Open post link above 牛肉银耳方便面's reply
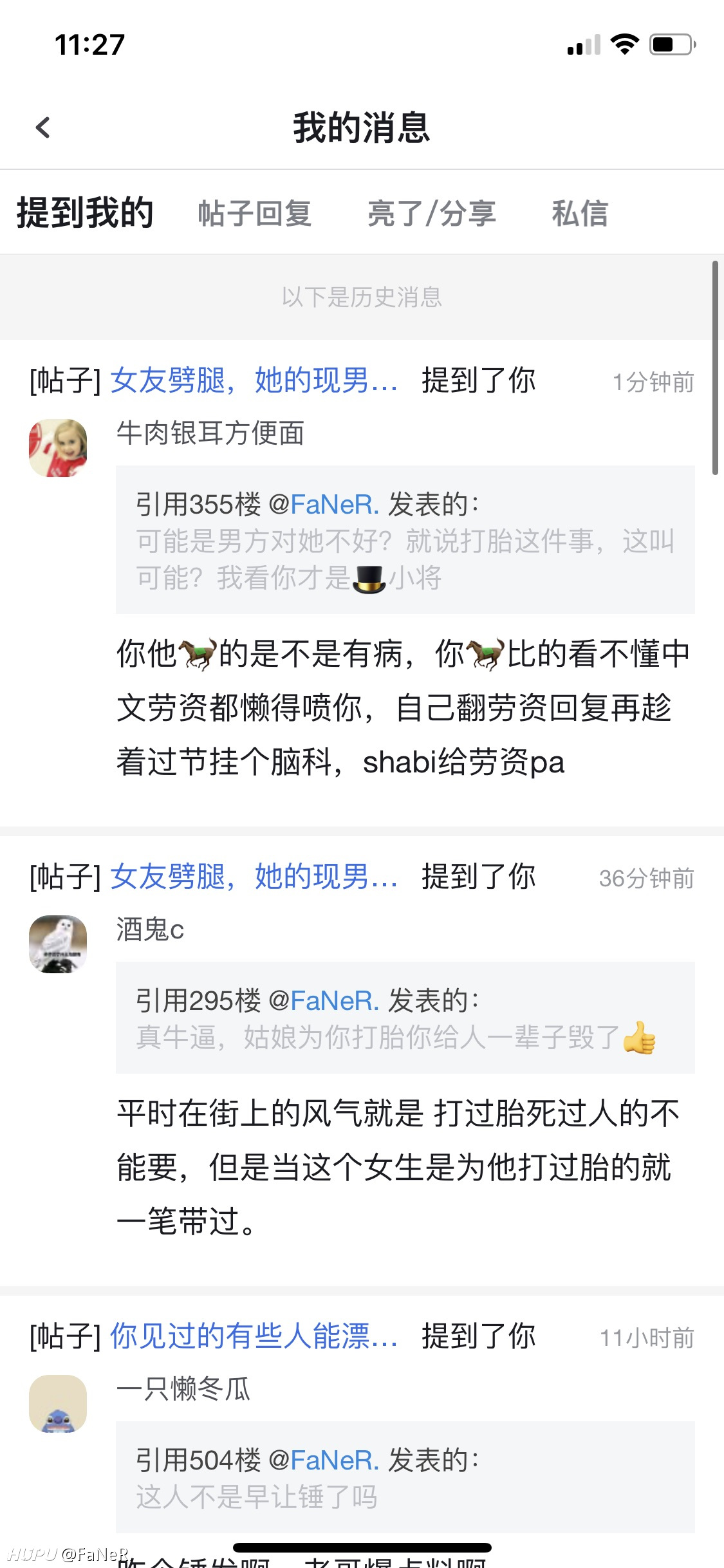The width and height of the screenshot is (724, 1568). coord(254,380)
